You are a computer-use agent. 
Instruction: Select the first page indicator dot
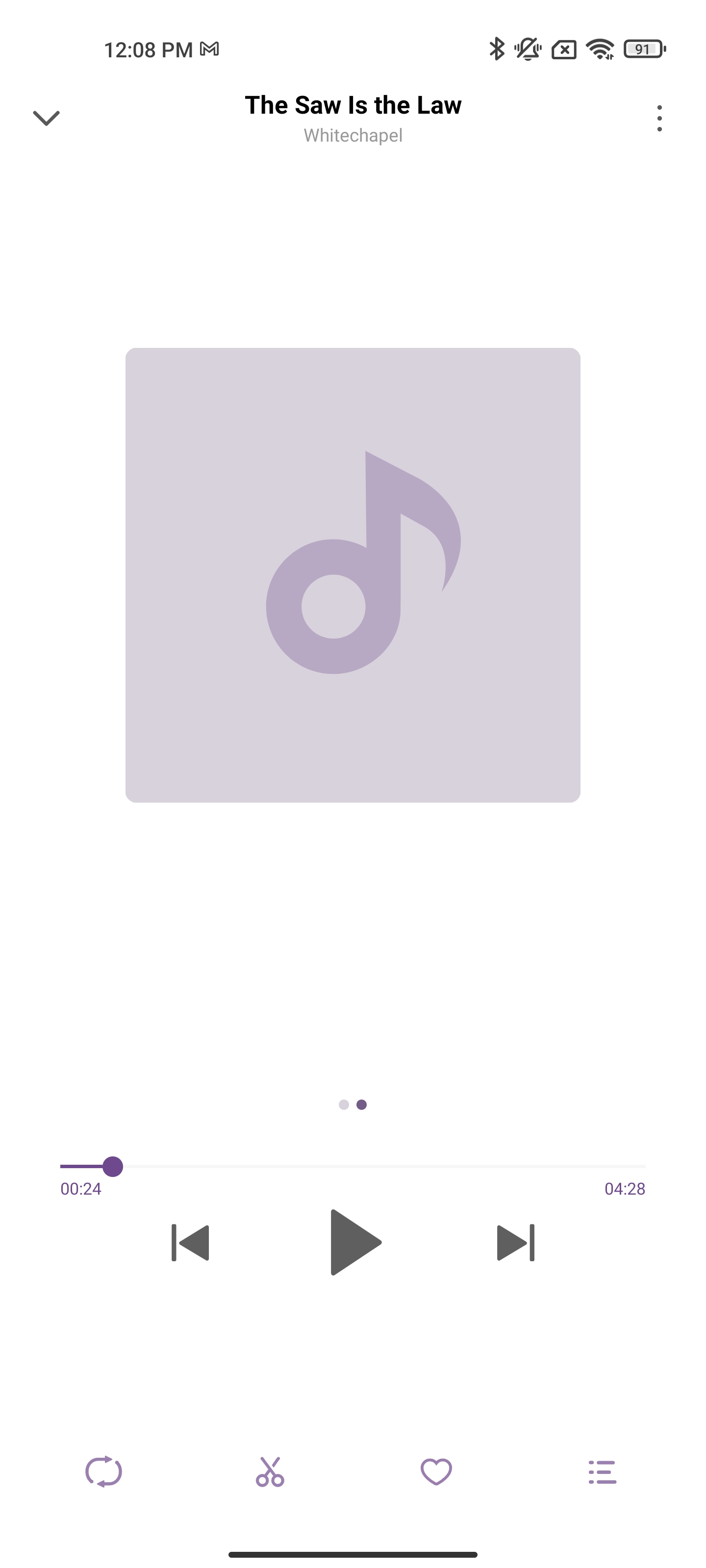point(344,1105)
